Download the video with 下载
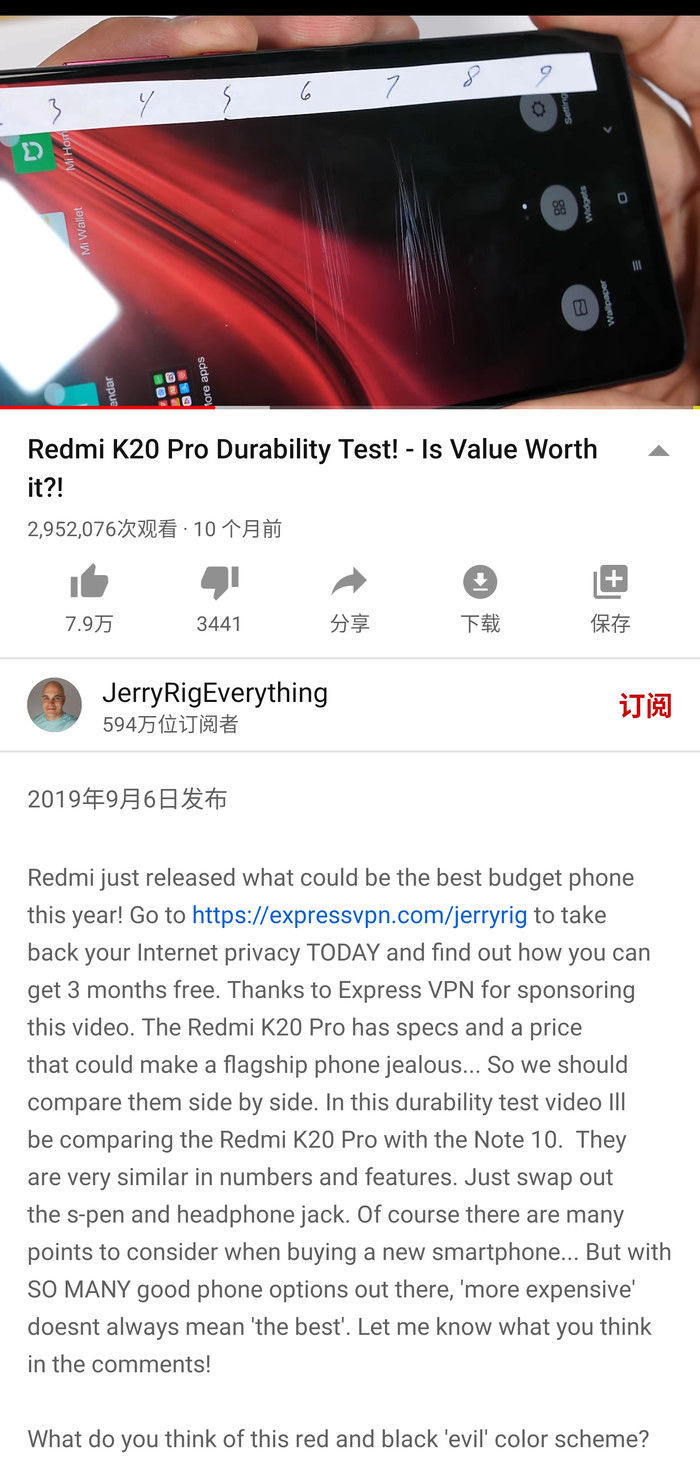 (480, 597)
